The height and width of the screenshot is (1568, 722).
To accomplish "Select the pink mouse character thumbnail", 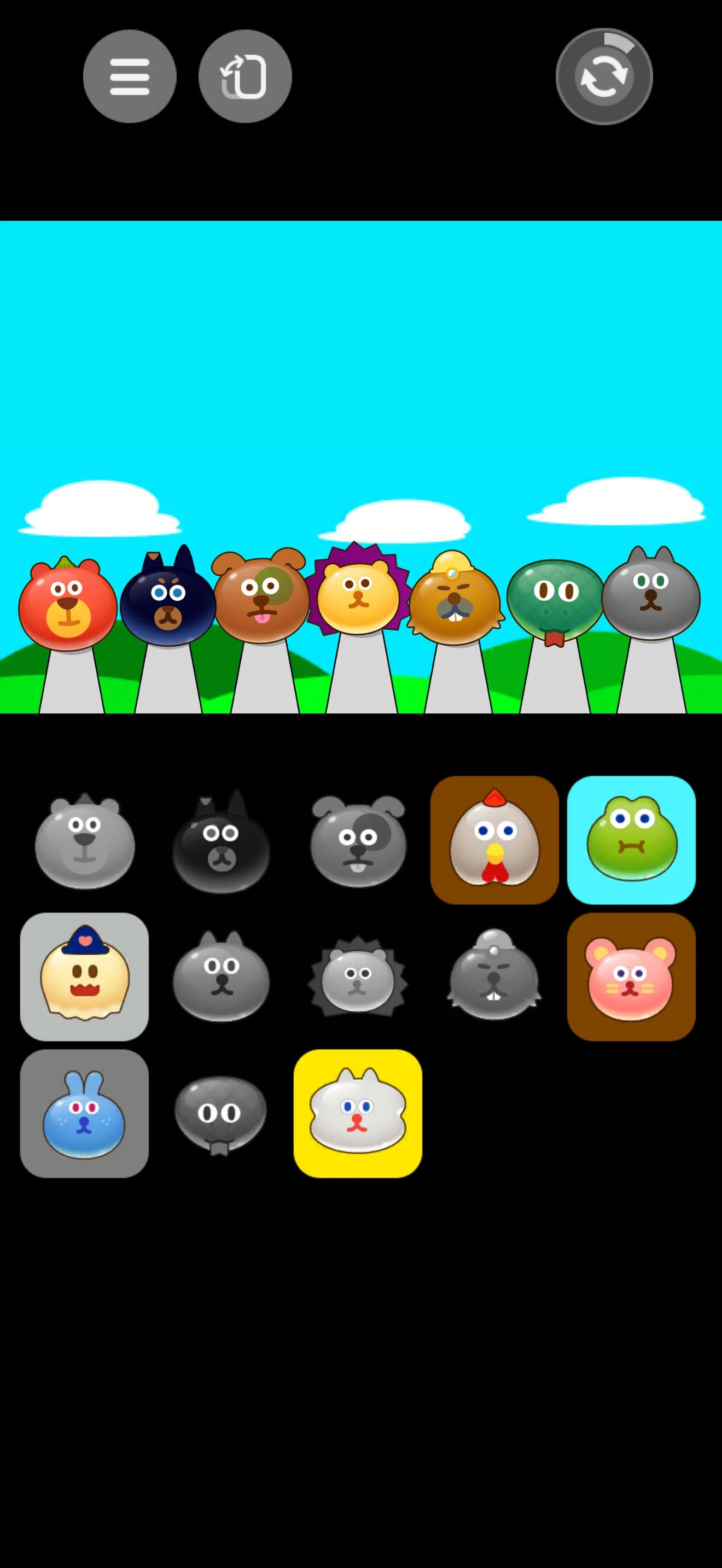I will [631, 978].
